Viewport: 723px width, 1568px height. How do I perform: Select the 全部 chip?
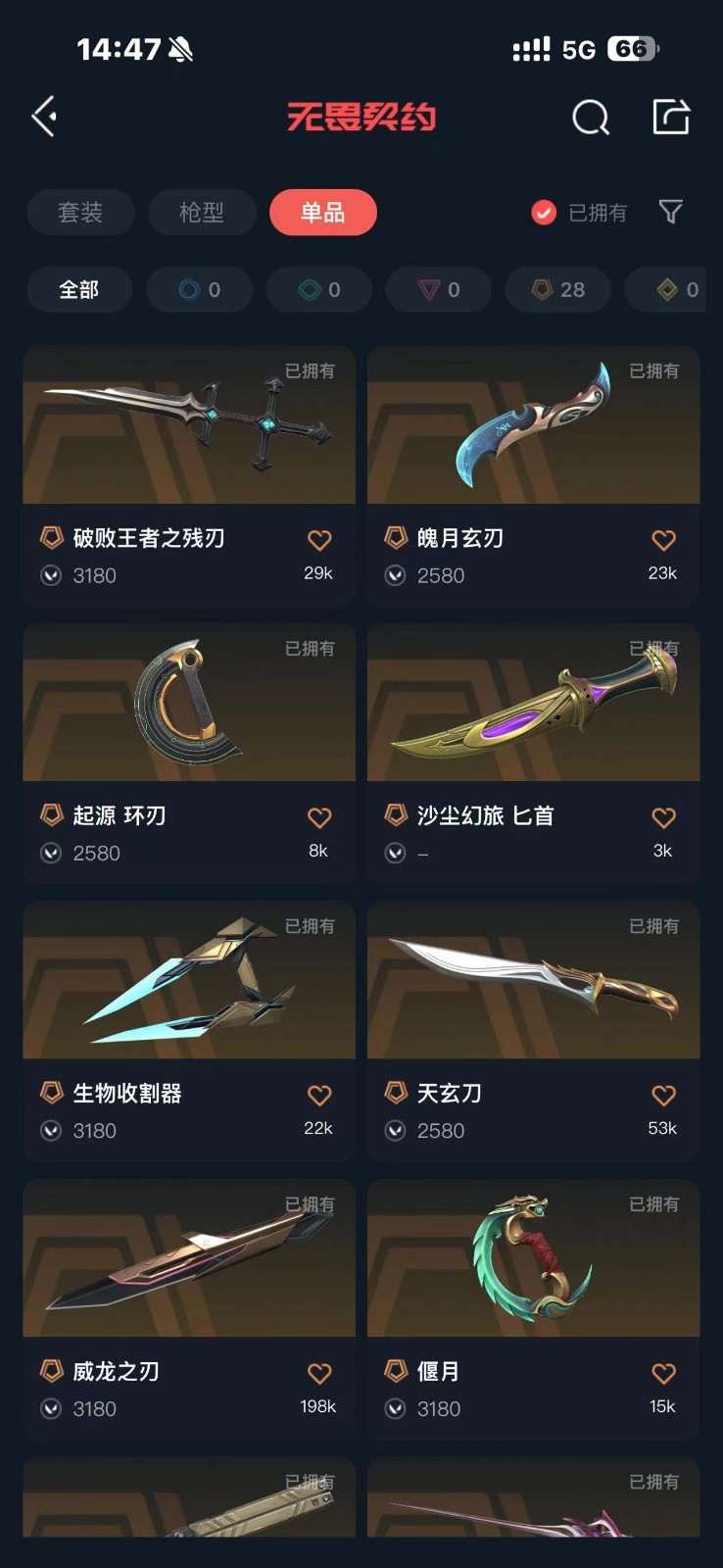click(x=79, y=290)
